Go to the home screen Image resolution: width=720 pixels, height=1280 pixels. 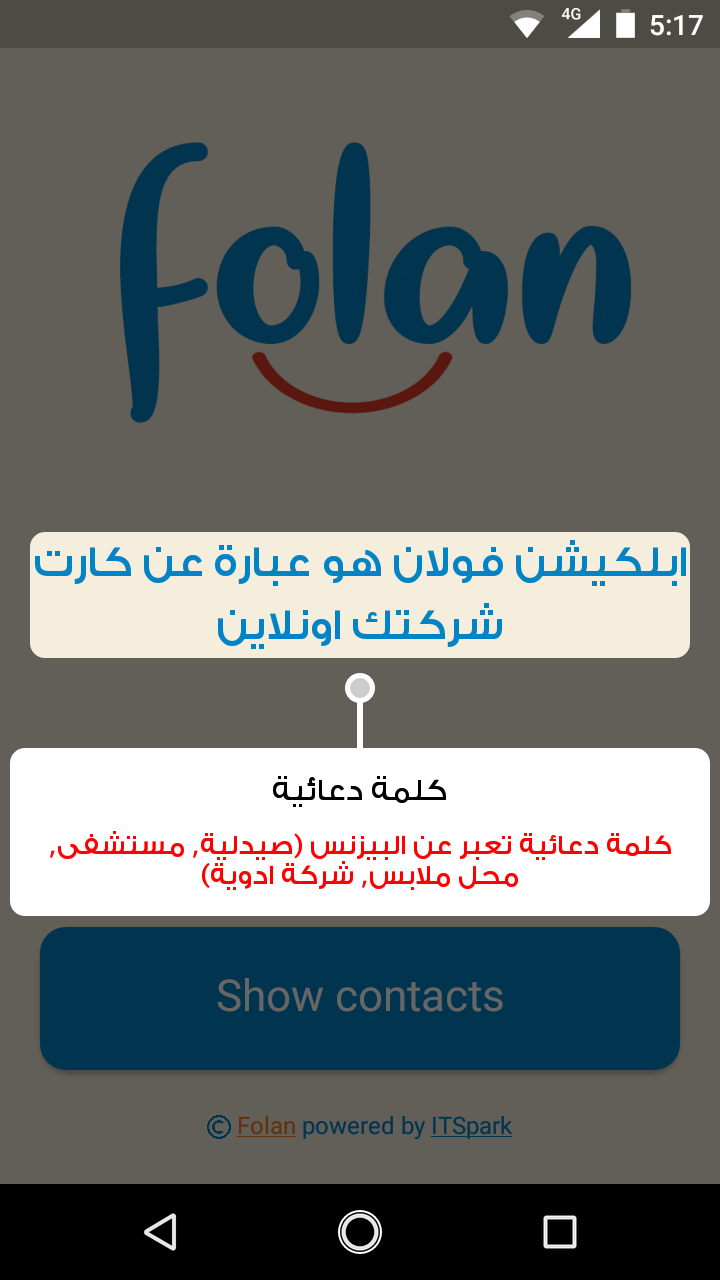click(360, 1232)
